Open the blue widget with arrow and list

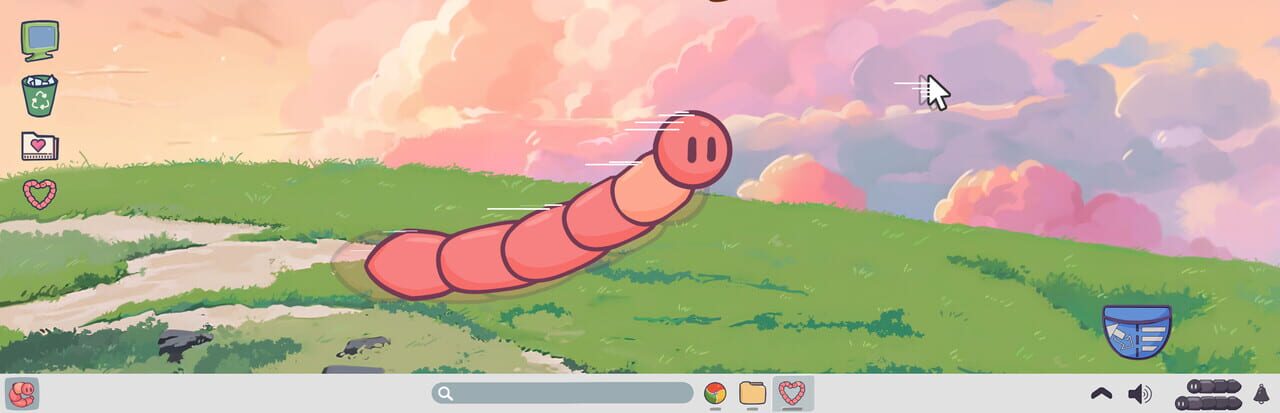1137,332
